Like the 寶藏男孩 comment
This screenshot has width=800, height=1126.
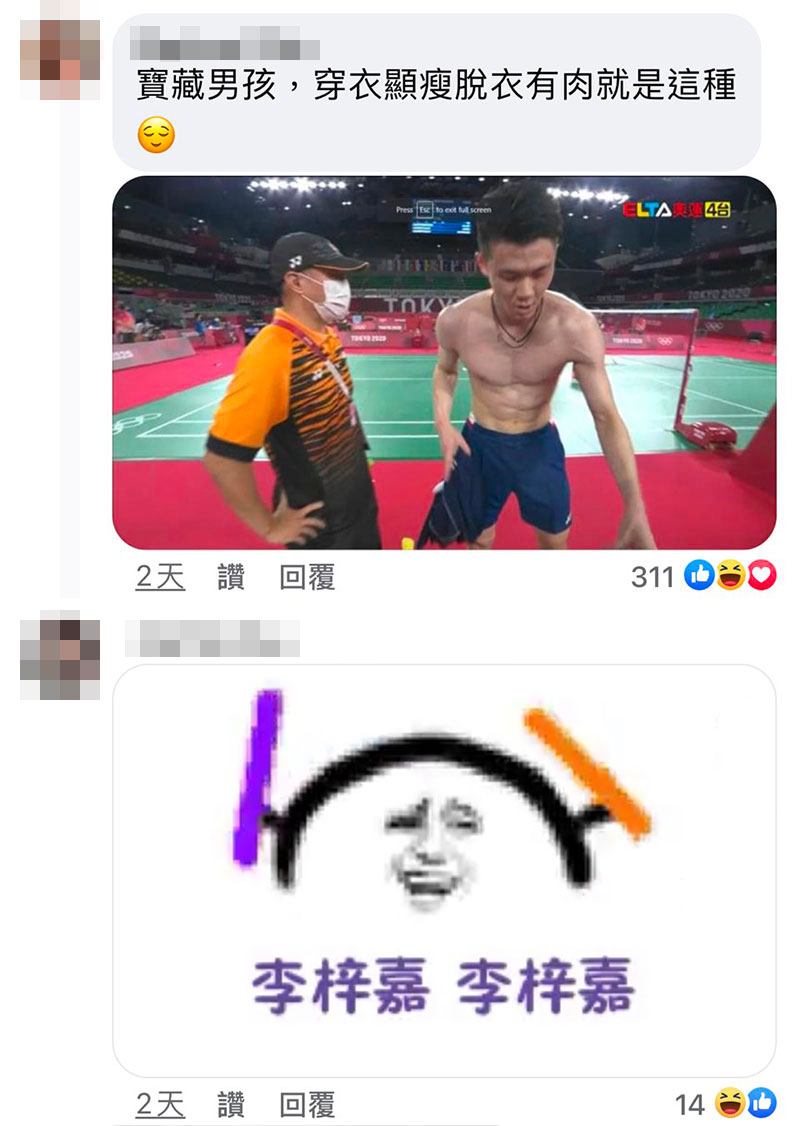(x=231, y=577)
